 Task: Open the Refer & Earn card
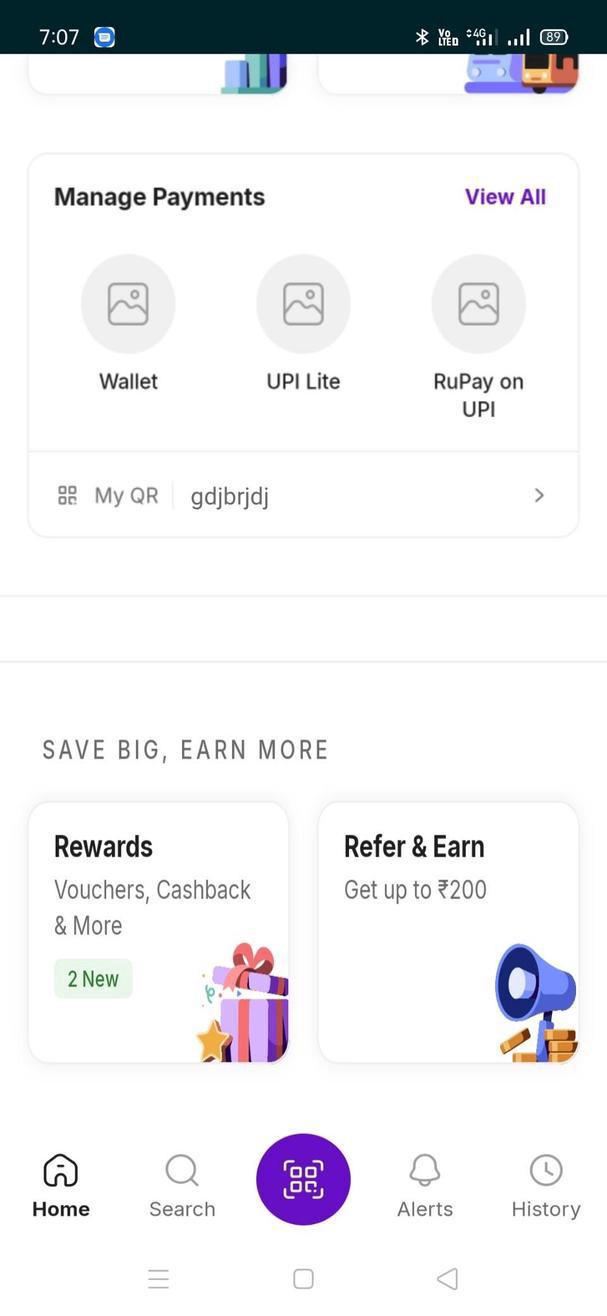tap(448, 931)
